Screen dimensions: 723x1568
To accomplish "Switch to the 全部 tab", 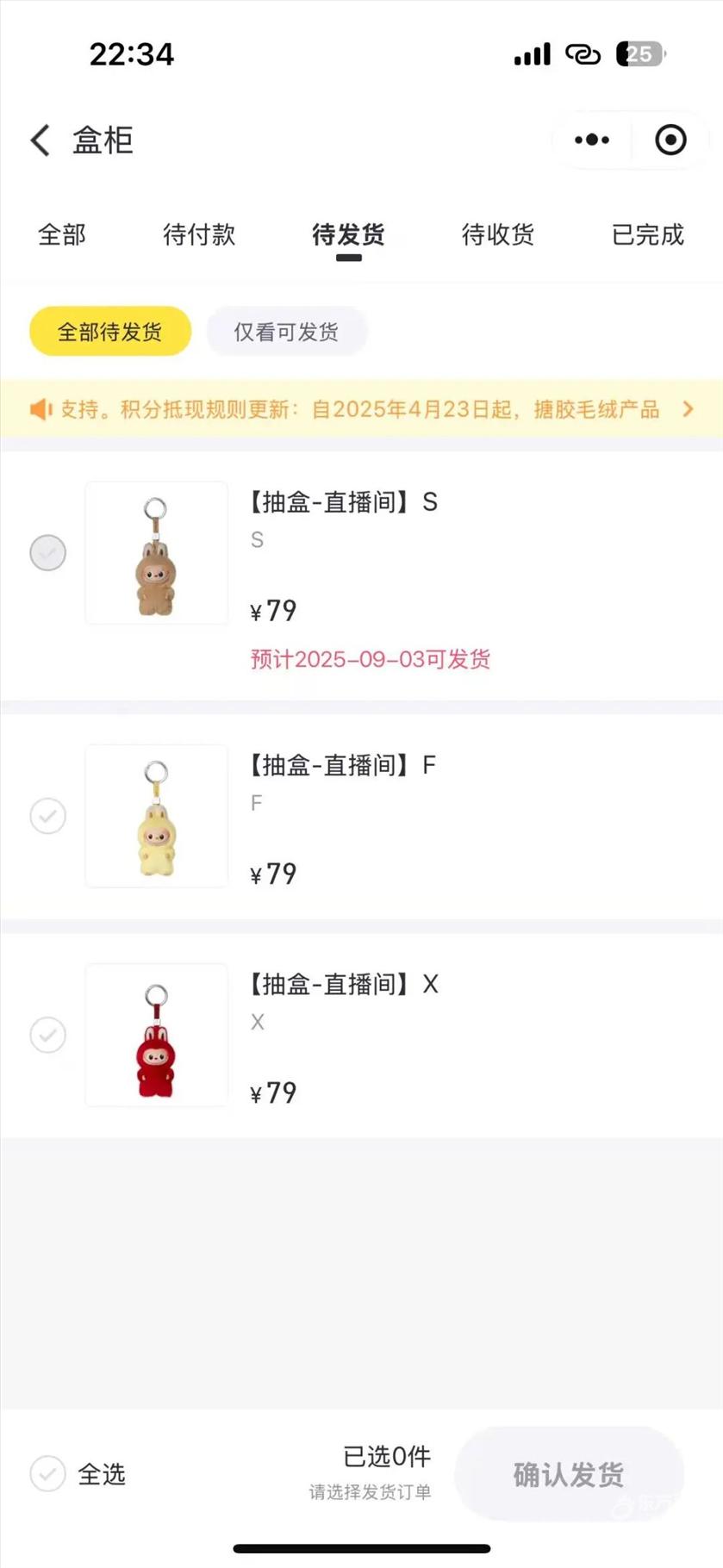I will 62,234.
